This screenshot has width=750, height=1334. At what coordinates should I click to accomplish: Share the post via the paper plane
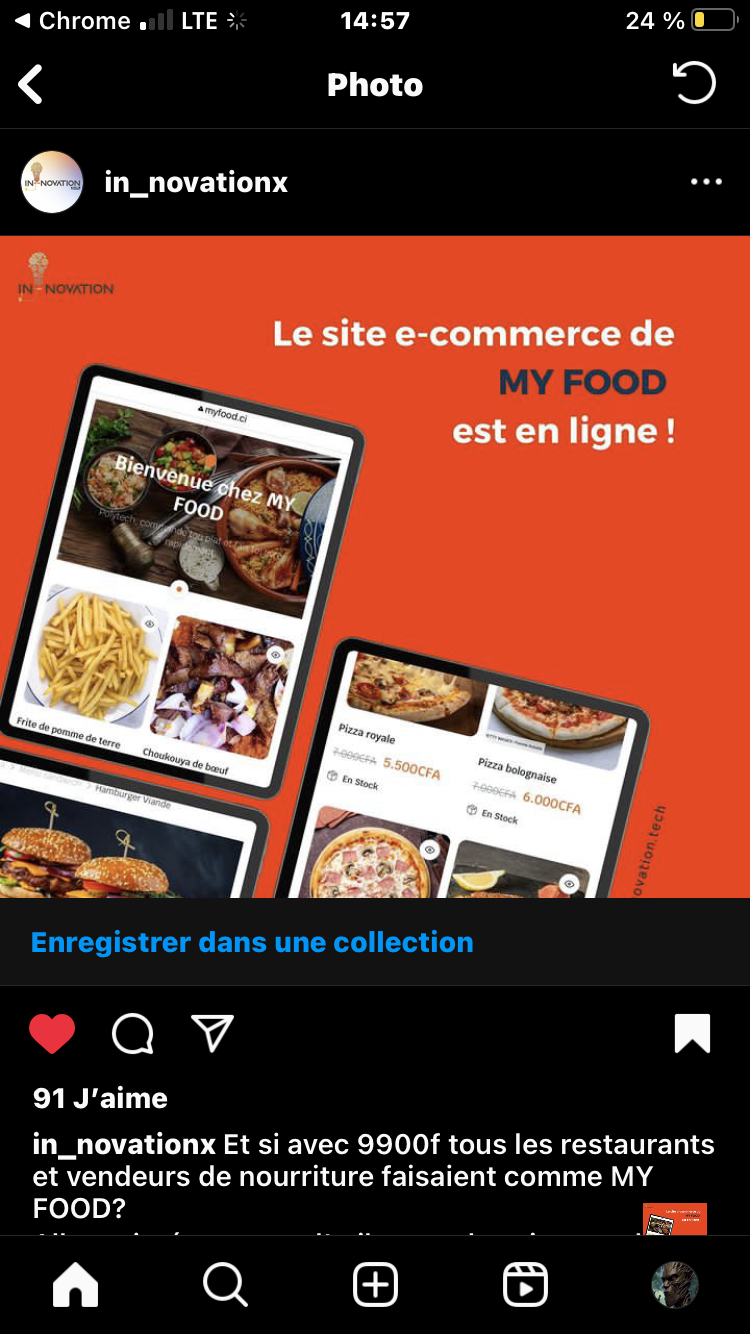pos(212,1034)
